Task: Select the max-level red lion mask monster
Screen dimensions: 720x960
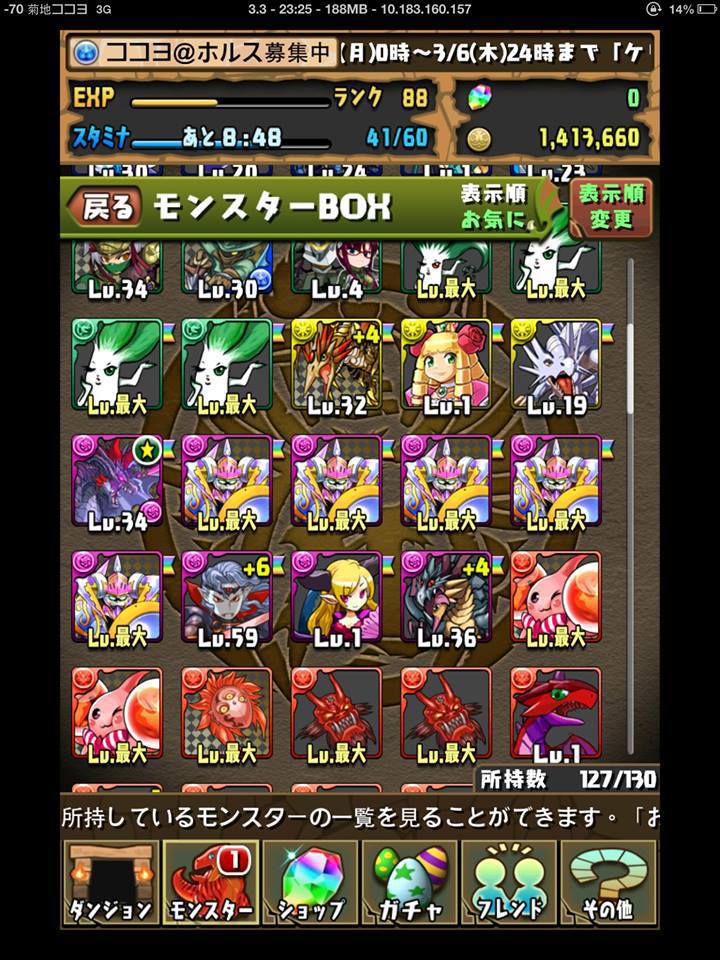Action: [227, 714]
